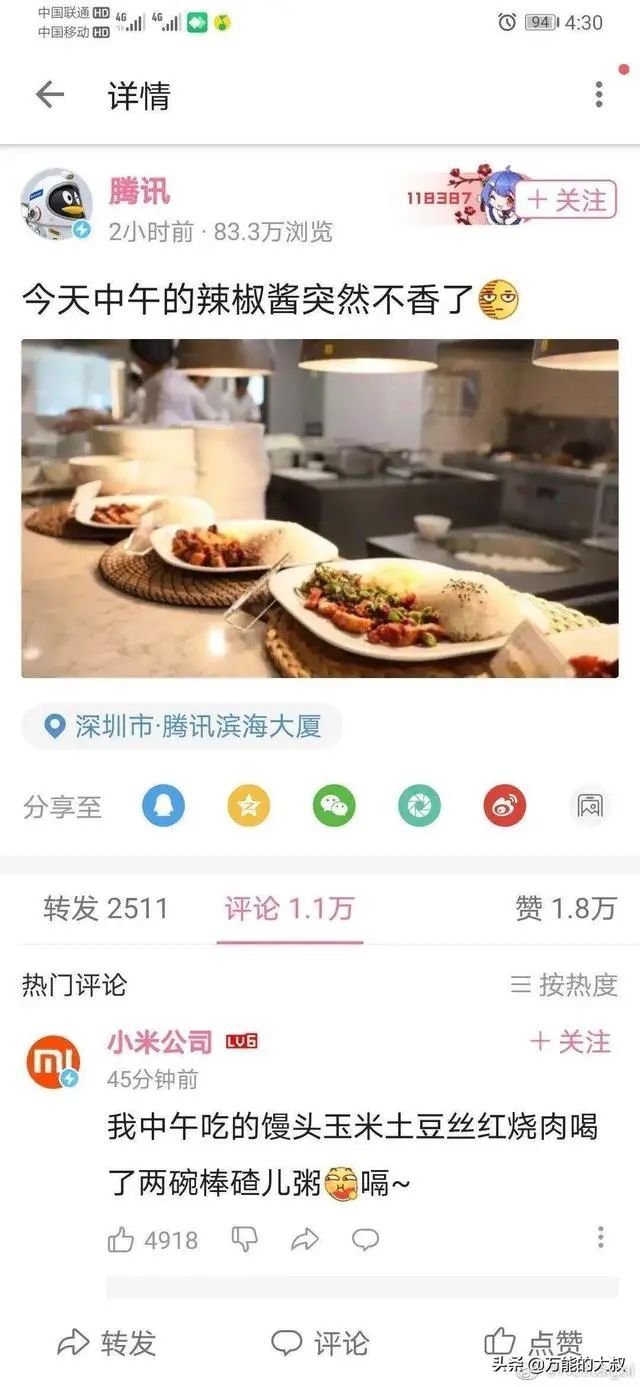Open the 深圳市·腾讯滨海大厦 location tag
This screenshot has width=640, height=1387.
(183, 726)
